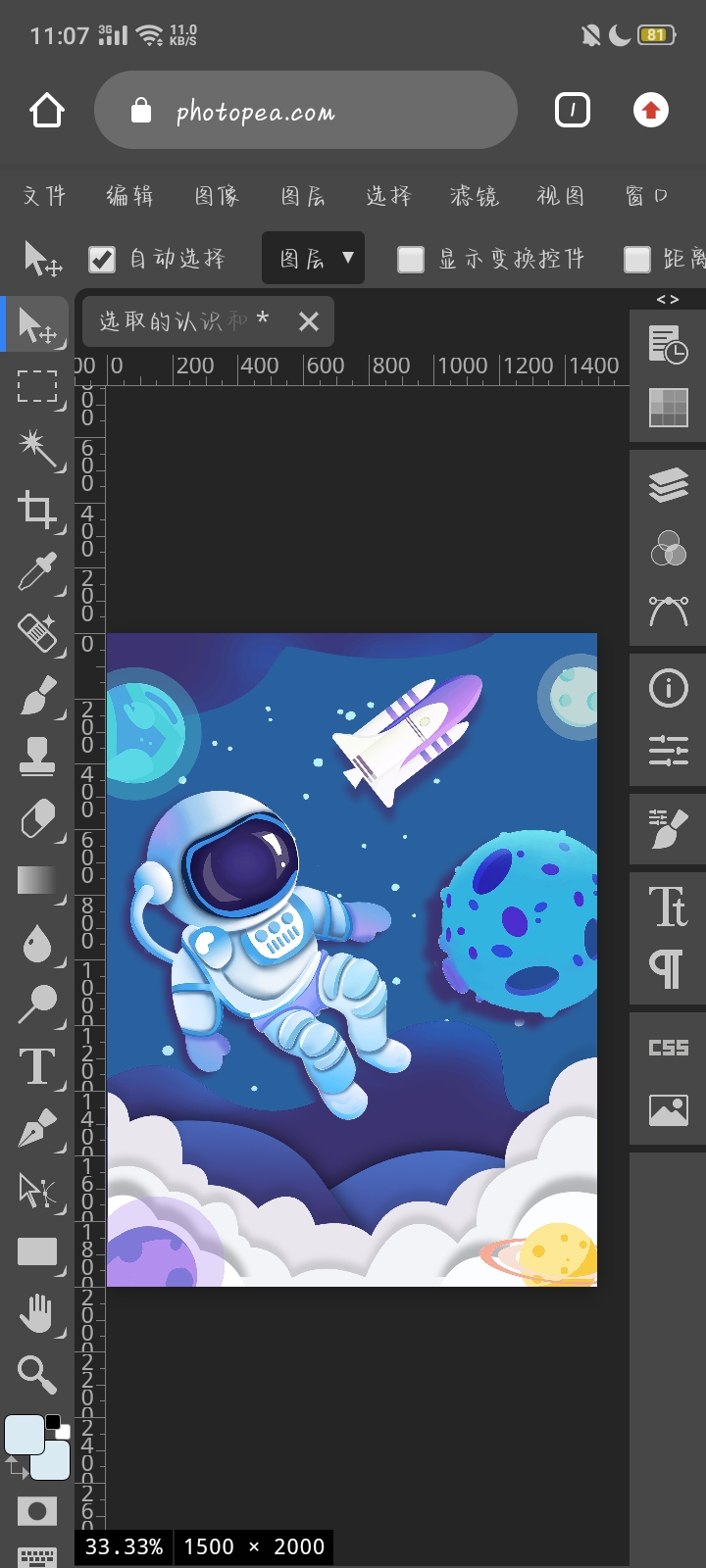
Task: Close the open document tab
Action: pos(309,321)
